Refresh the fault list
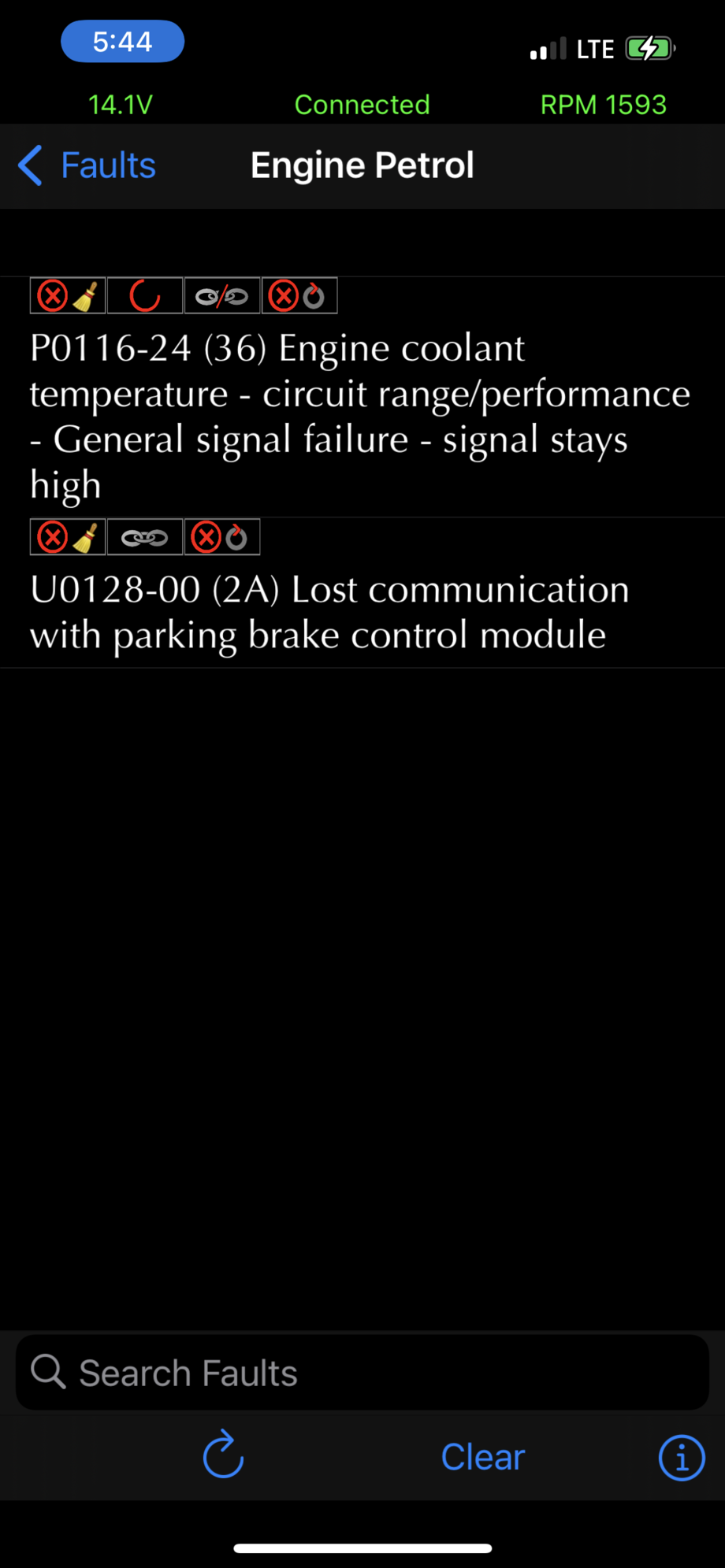The width and height of the screenshot is (725, 1568). [223, 1455]
